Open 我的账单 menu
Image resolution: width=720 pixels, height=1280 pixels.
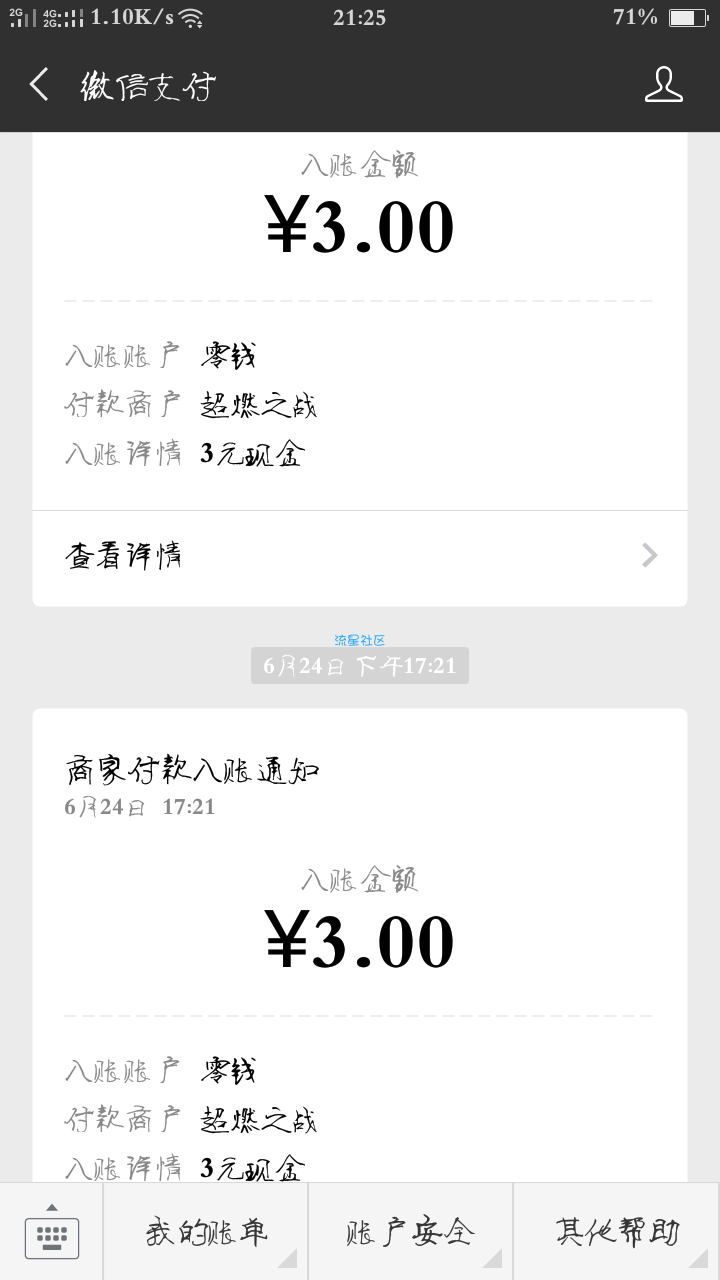206,1233
